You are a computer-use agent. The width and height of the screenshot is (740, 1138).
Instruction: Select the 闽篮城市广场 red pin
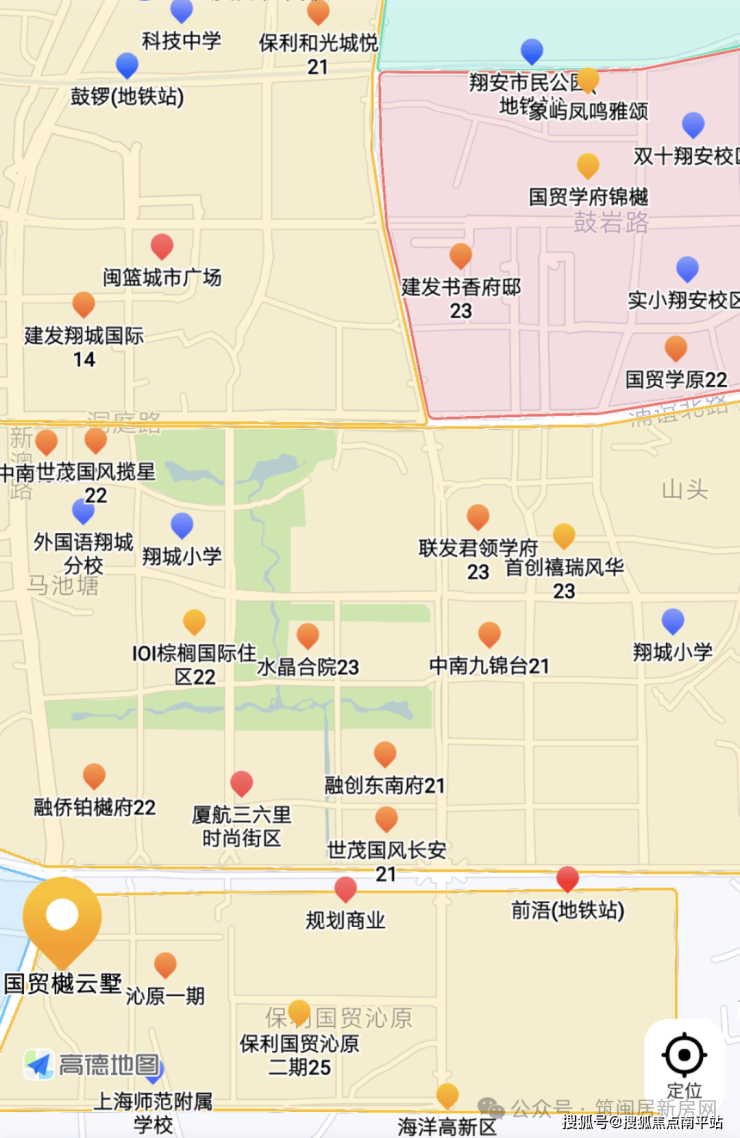pos(162,247)
